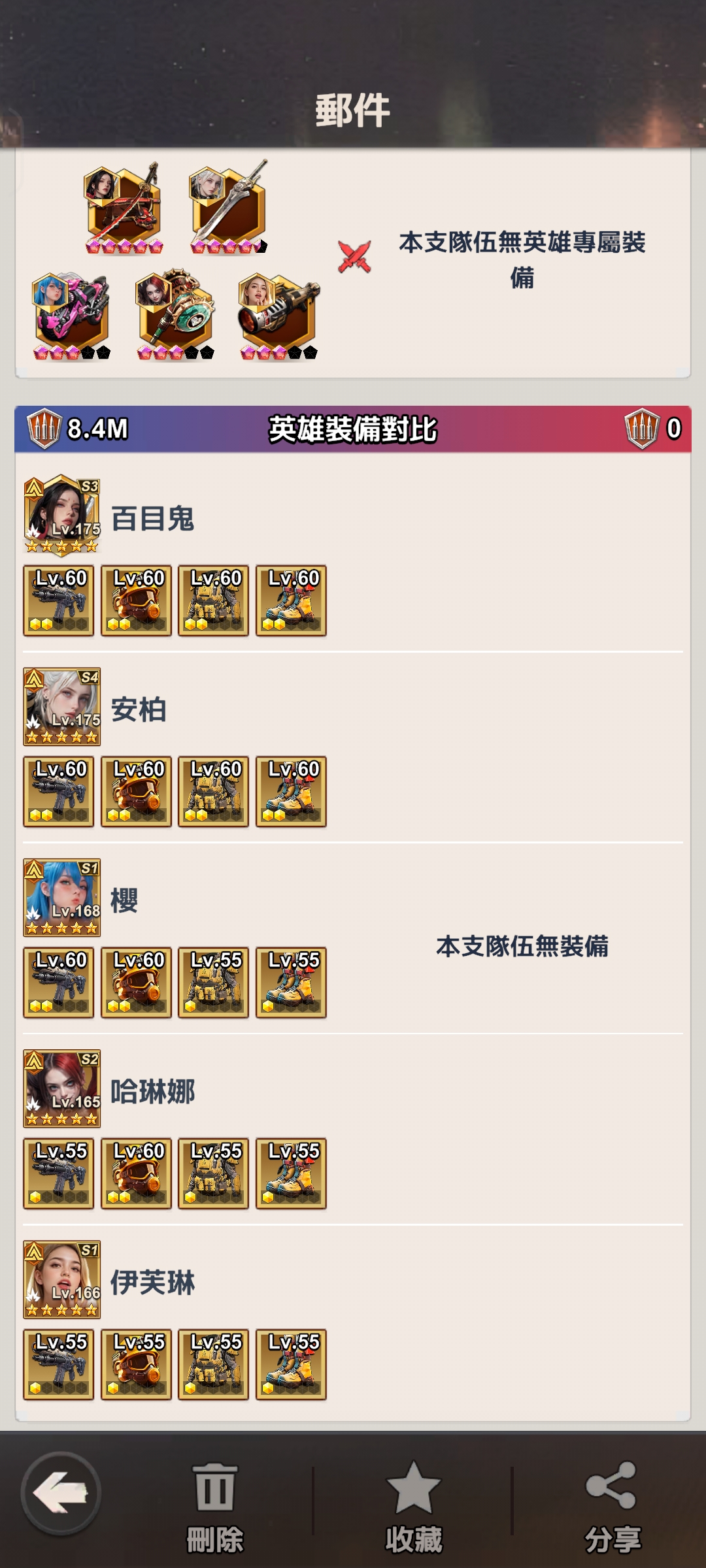The image size is (706, 1568).
Task: Open hero 哈琳娜's portrait
Action: (x=62, y=1088)
